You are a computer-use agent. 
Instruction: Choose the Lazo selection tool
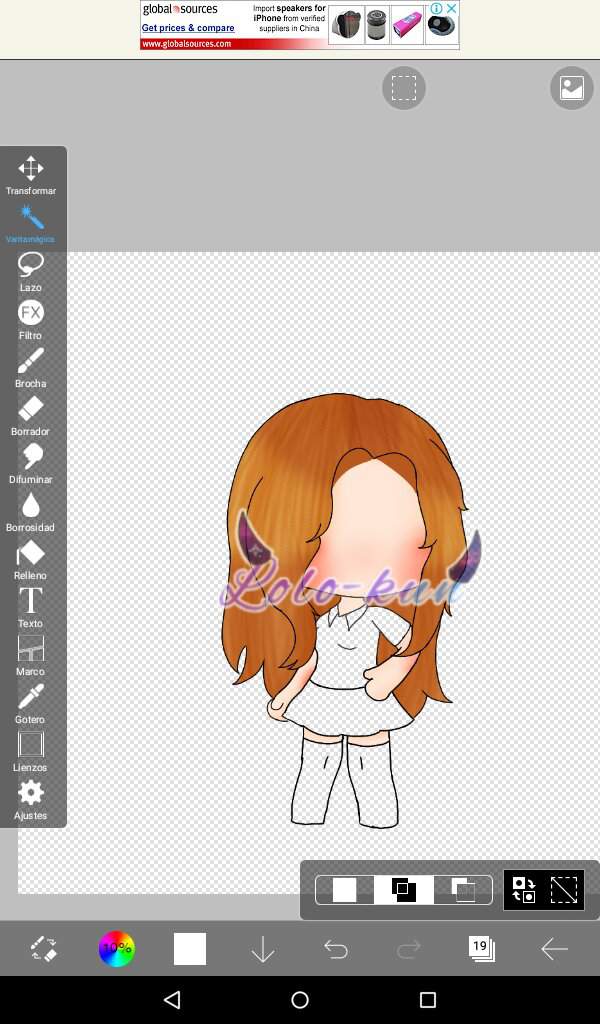(31, 270)
